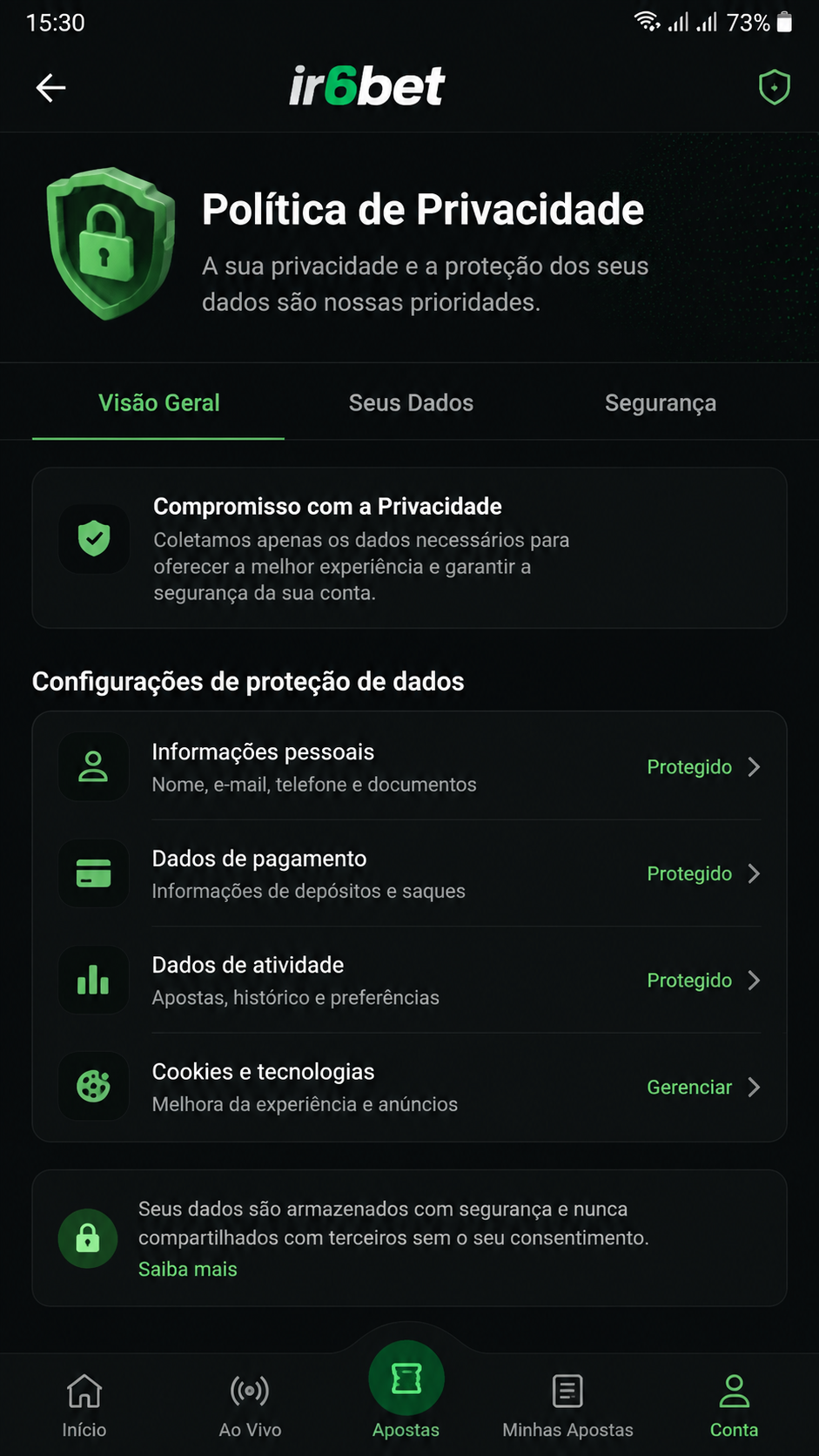819x1456 pixels.
Task: Open the Ao Vivo section
Action: click(x=250, y=1405)
